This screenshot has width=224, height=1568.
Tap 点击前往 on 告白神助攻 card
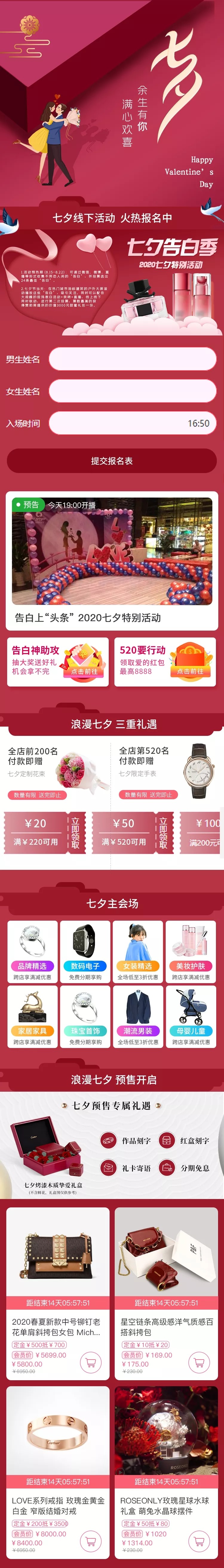click(x=85, y=671)
